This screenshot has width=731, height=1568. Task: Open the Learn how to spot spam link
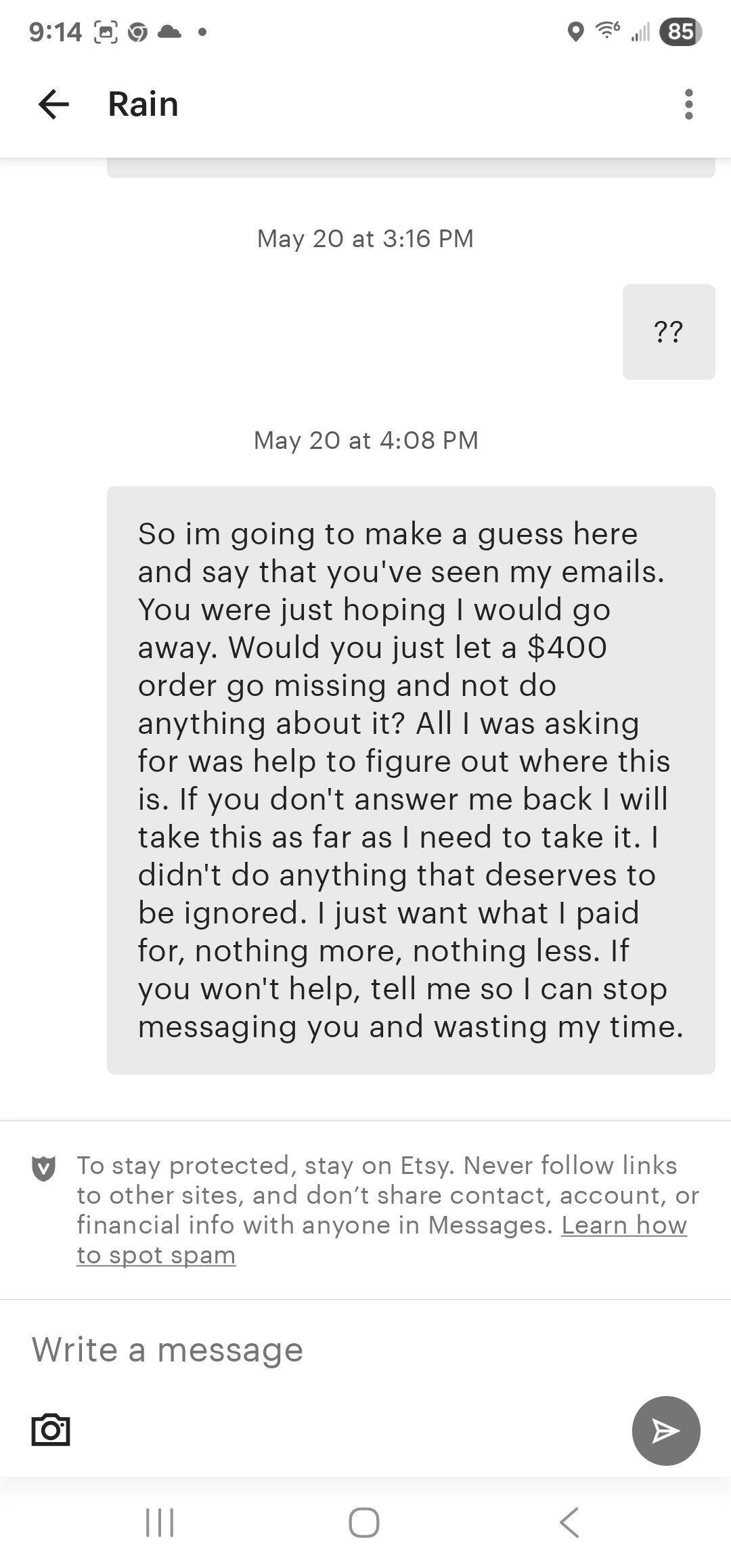623,1225
